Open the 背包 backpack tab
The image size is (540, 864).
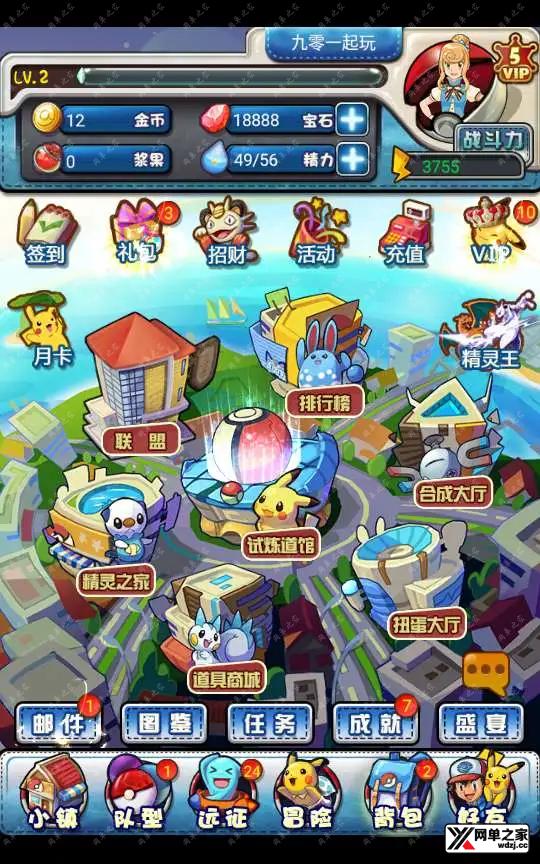pos(399,793)
